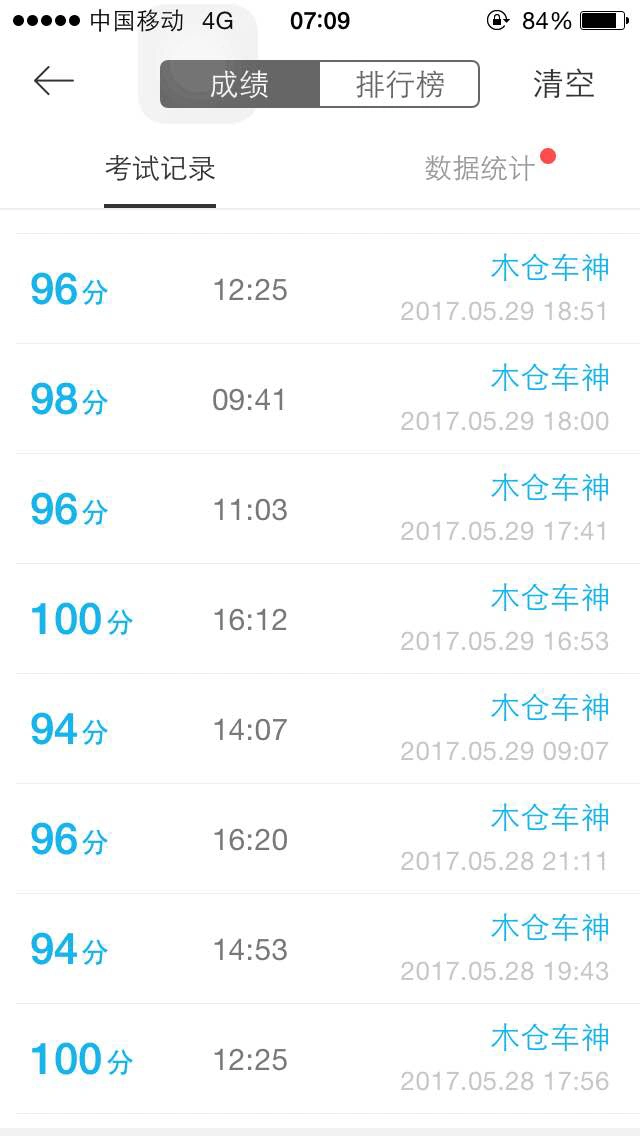This screenshot has height=1136, width=640.
Task: Select the 考试记录 tab
Action: tap(160, 169)
